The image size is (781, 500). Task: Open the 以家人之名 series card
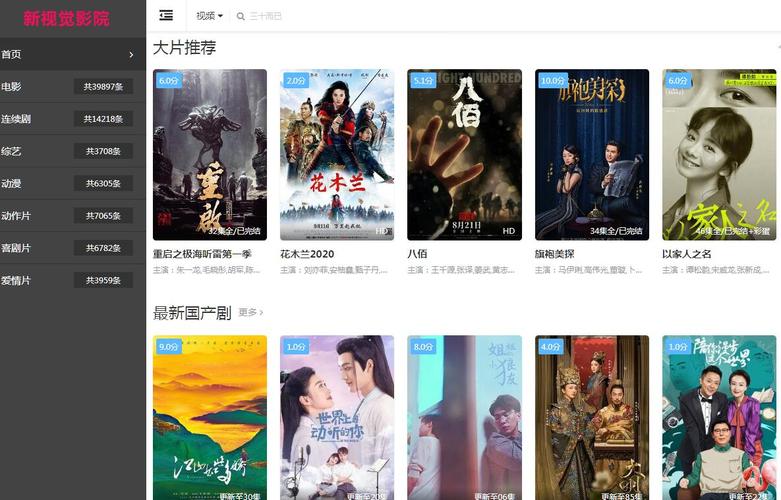click(x=719, y=155)
